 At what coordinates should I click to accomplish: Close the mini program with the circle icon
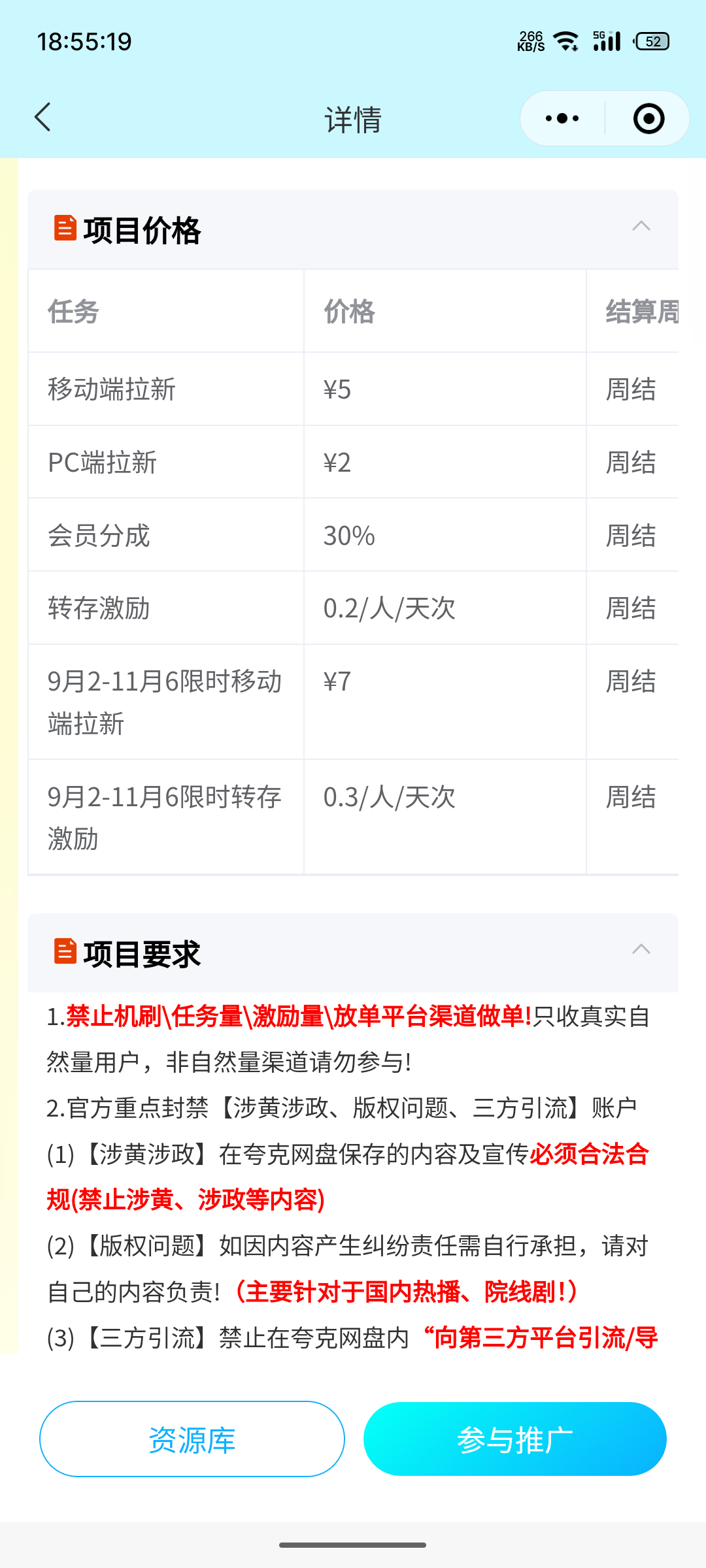[648, 118]
